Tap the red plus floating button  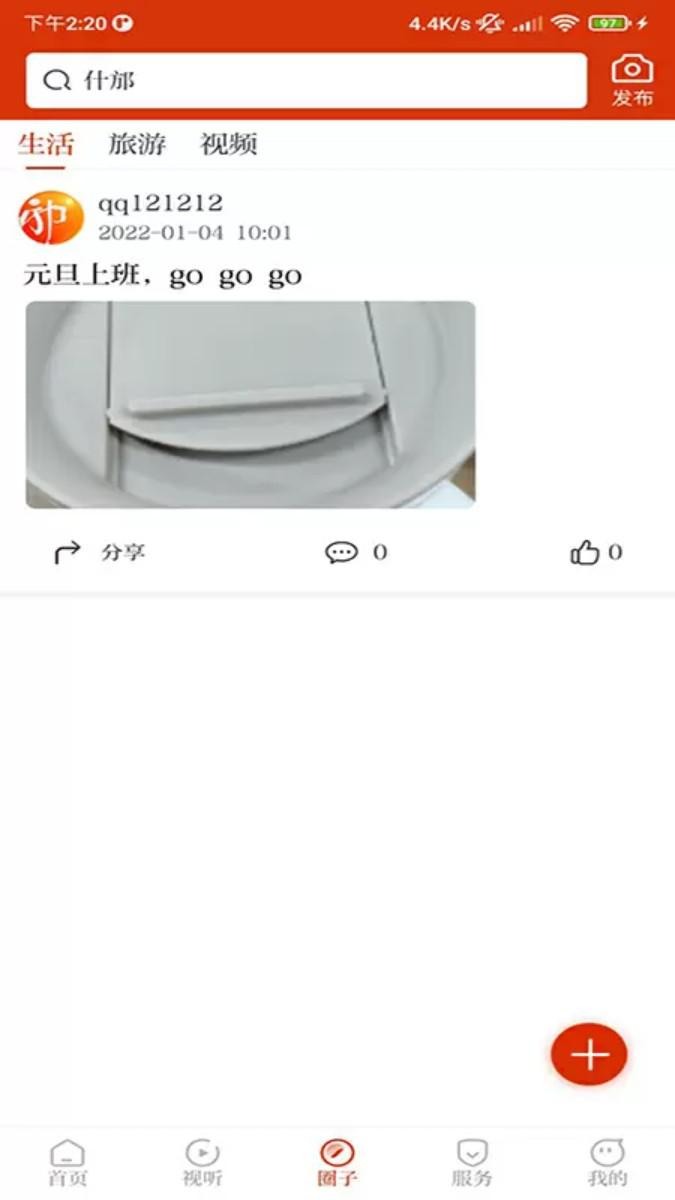tap(589, 1054)
